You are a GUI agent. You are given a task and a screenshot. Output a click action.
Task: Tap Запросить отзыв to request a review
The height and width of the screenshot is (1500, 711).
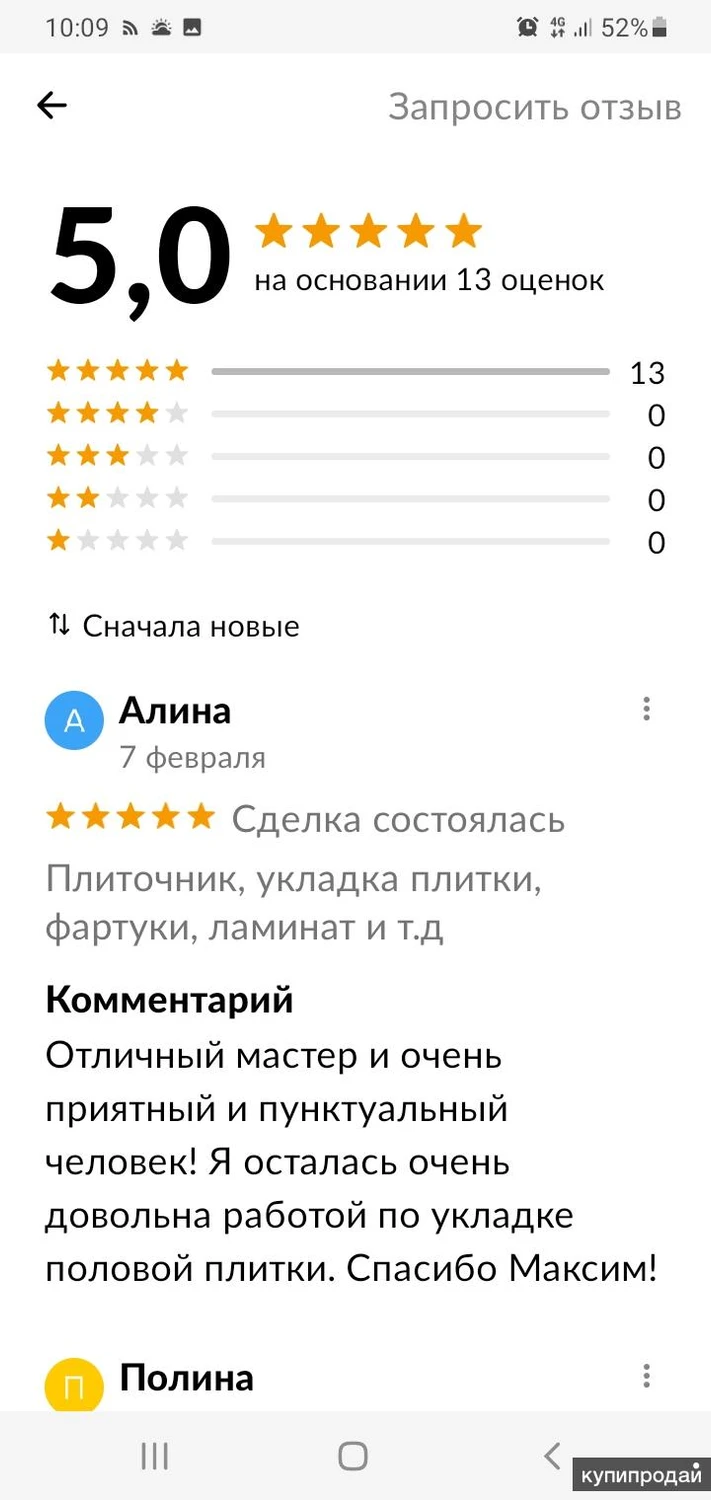pos(534,107)
